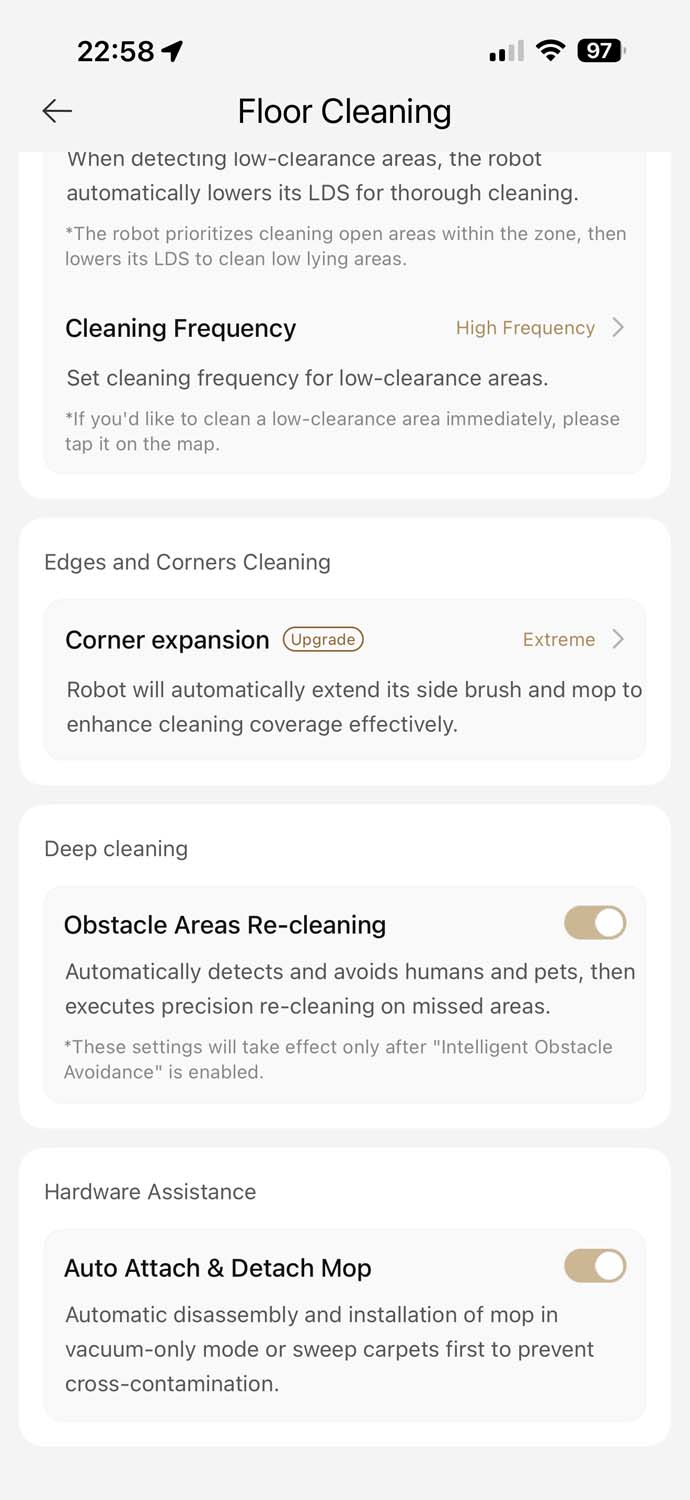Open the Cleaning Frequency setting

[x=345, y=328]
